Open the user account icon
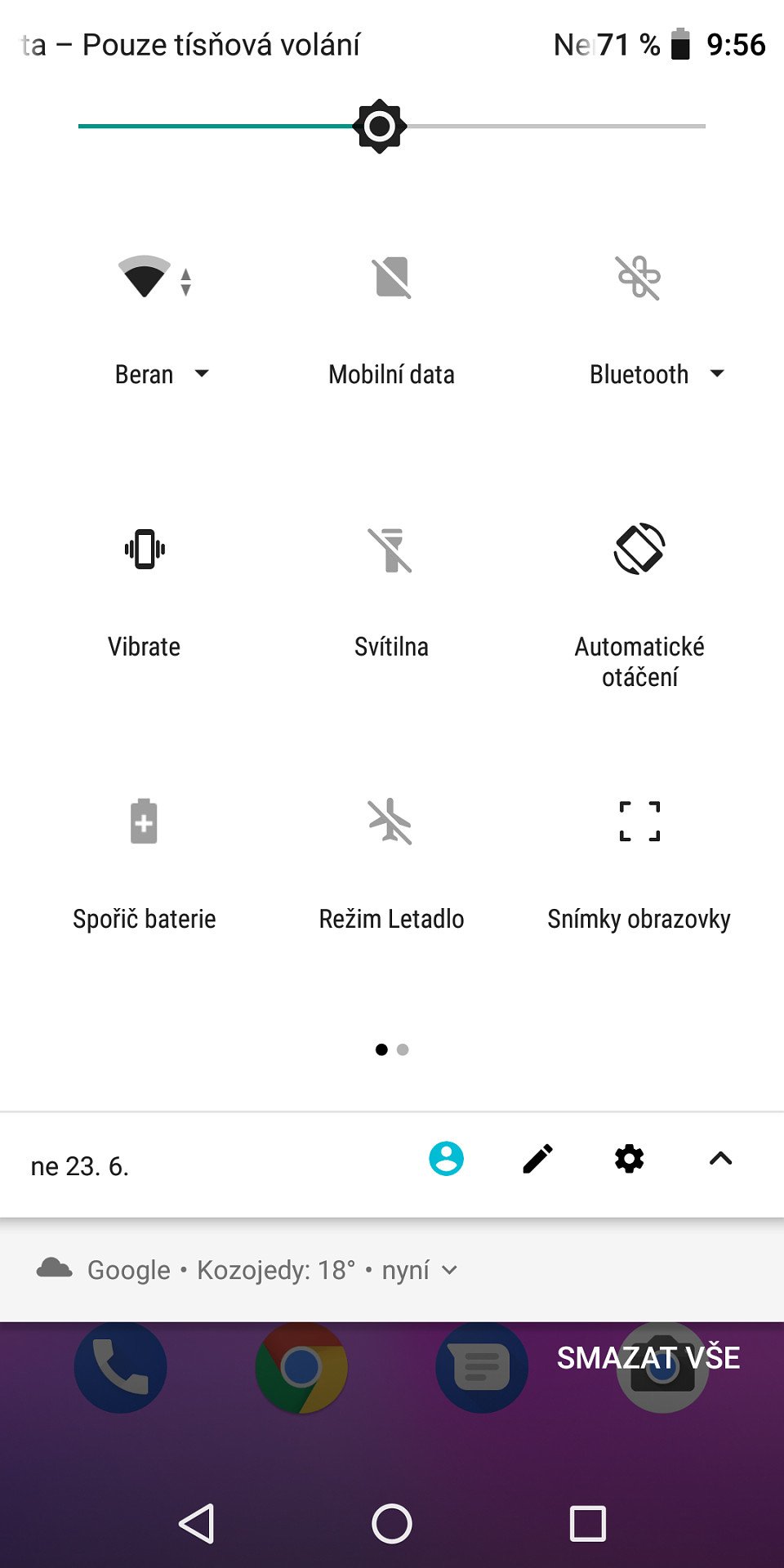 [x=447, y=1159]
